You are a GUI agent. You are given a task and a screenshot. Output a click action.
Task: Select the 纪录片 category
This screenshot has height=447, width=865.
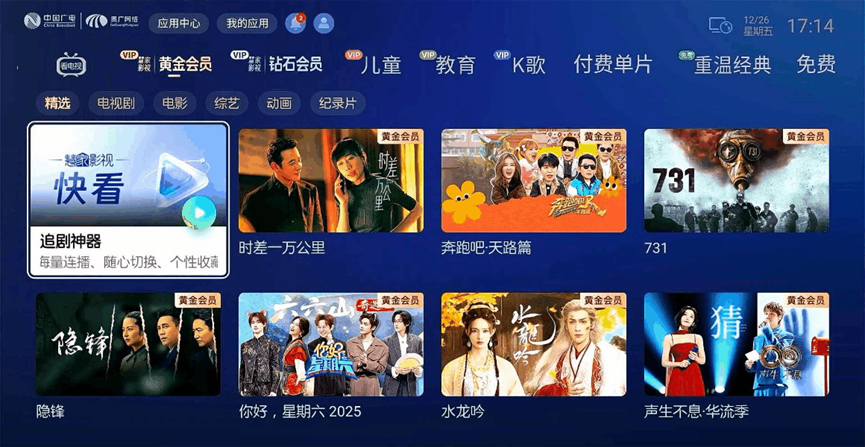point(336,103)
